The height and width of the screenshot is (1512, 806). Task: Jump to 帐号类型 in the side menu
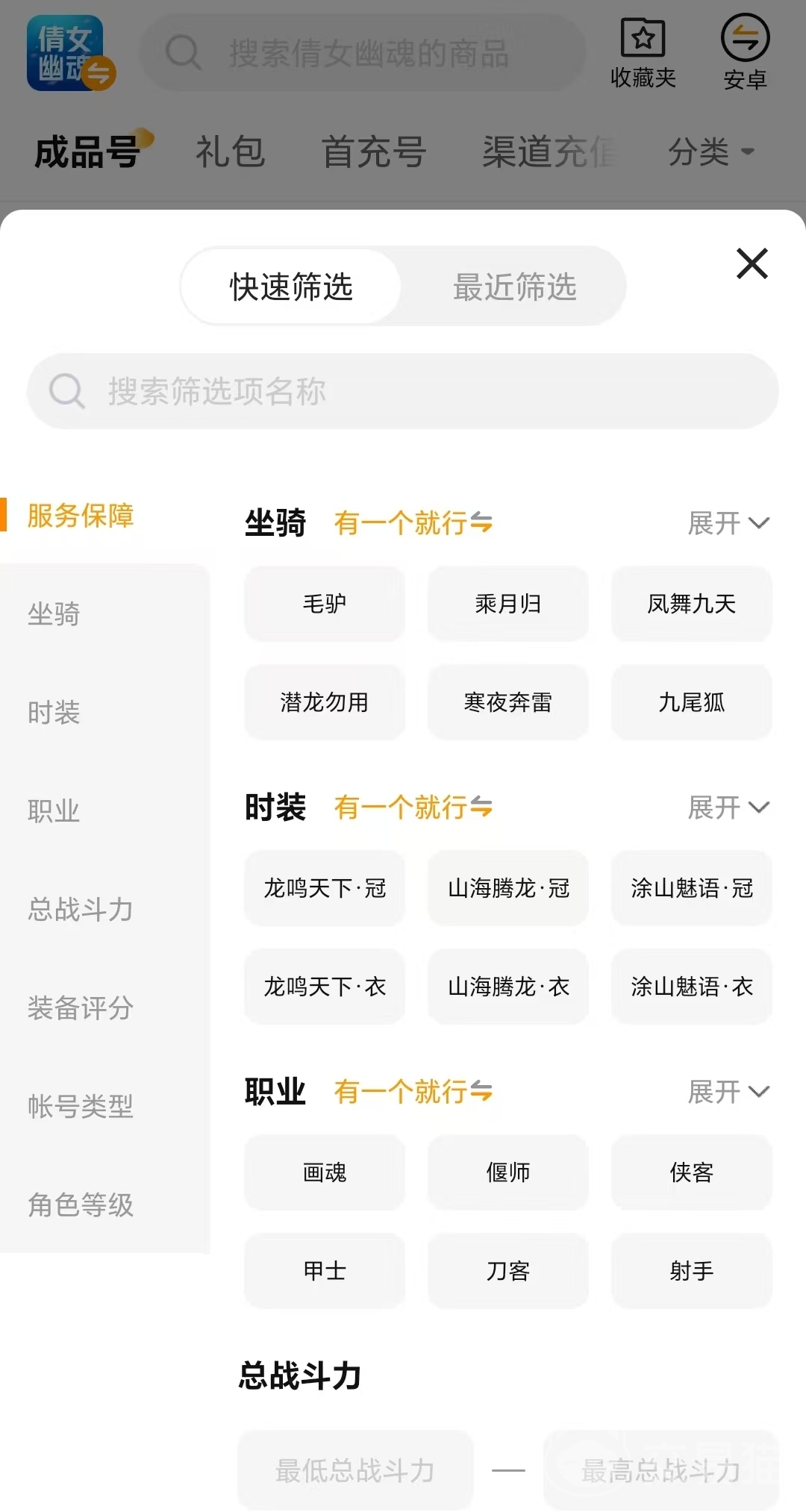tap(81, 1107)
